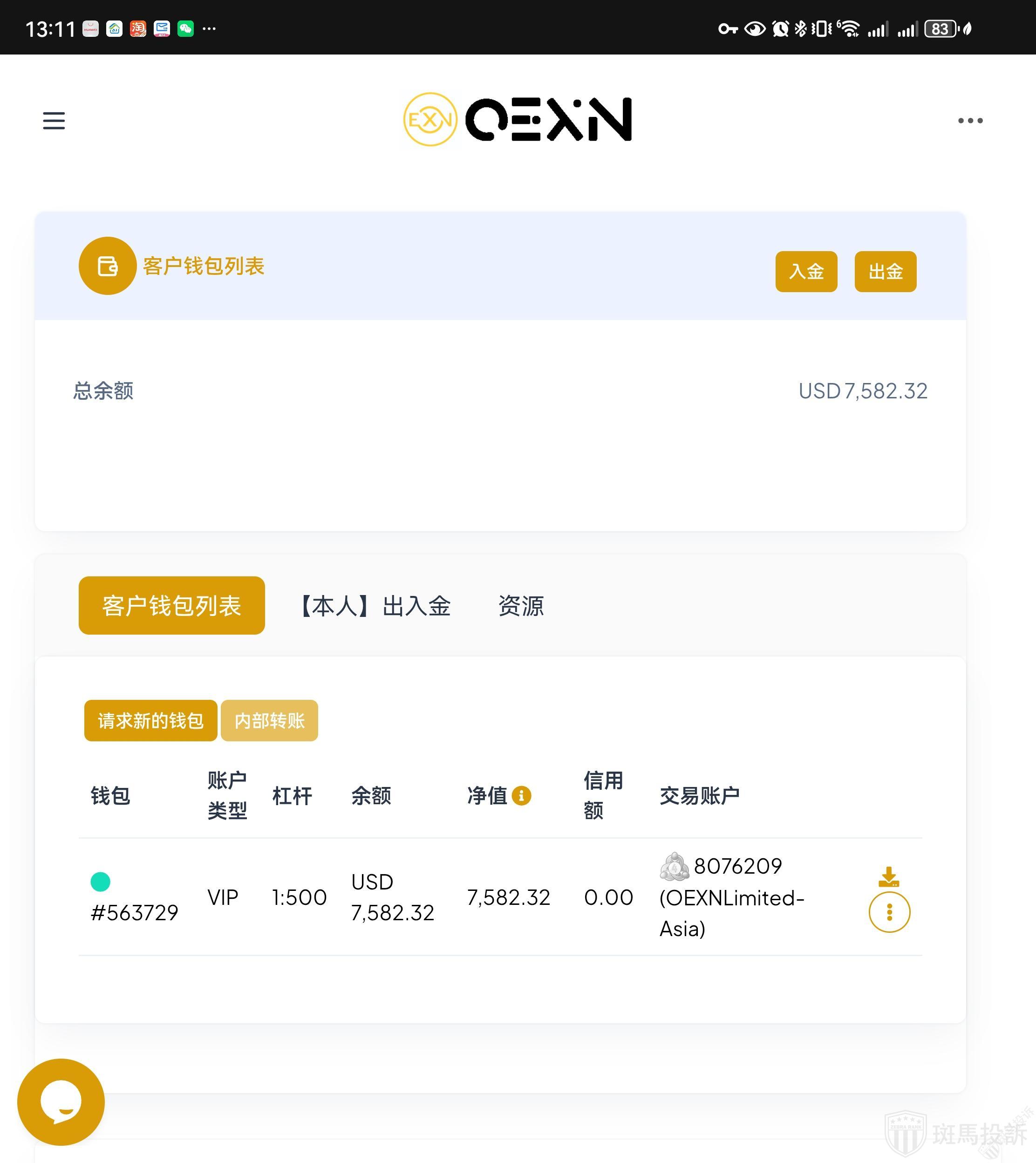Open the three-dot options for wallet #563729
Image resolution: width=1036 pixels, height=1163 pixels.
889,912
